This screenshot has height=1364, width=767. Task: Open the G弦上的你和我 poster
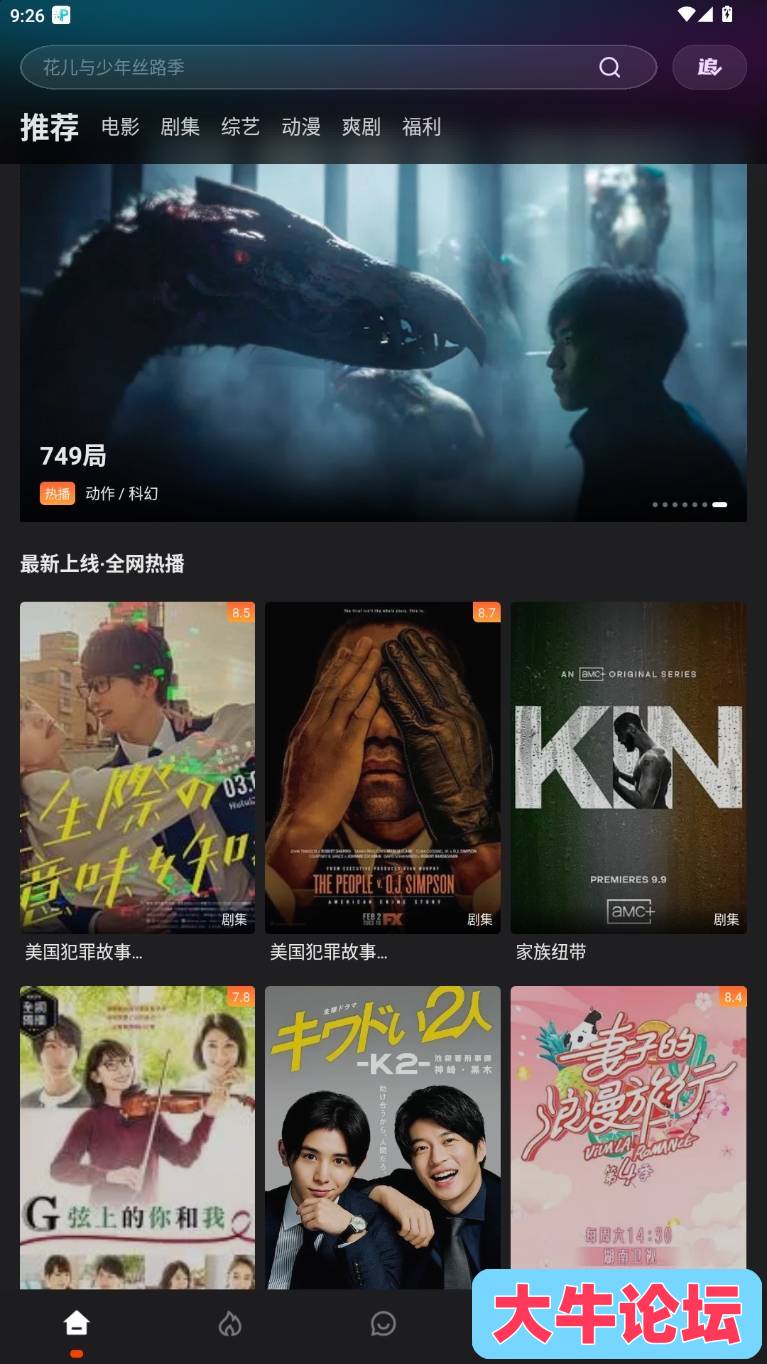[x=137, y=1137]
